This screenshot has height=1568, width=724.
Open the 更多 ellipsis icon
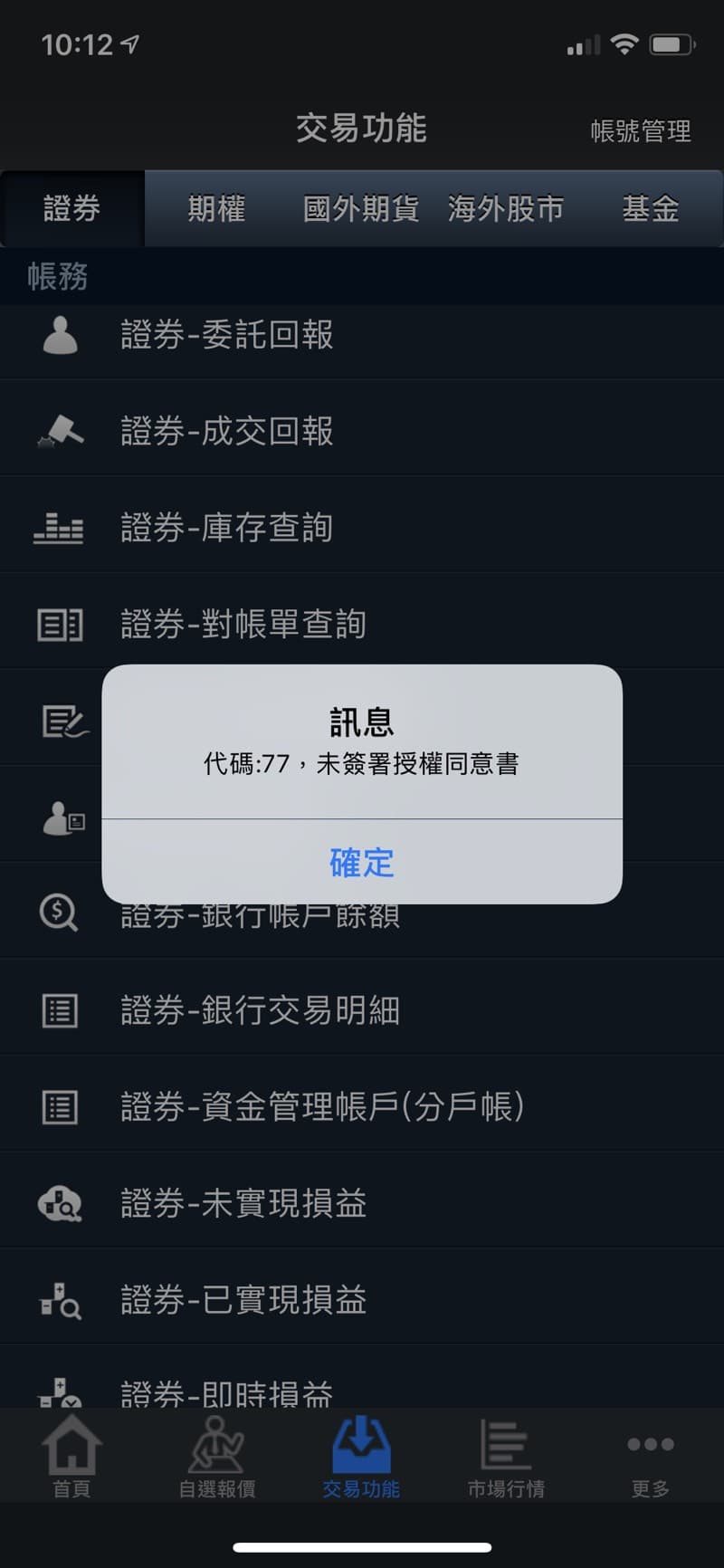pyautogui.click(x=650, y=1446)
